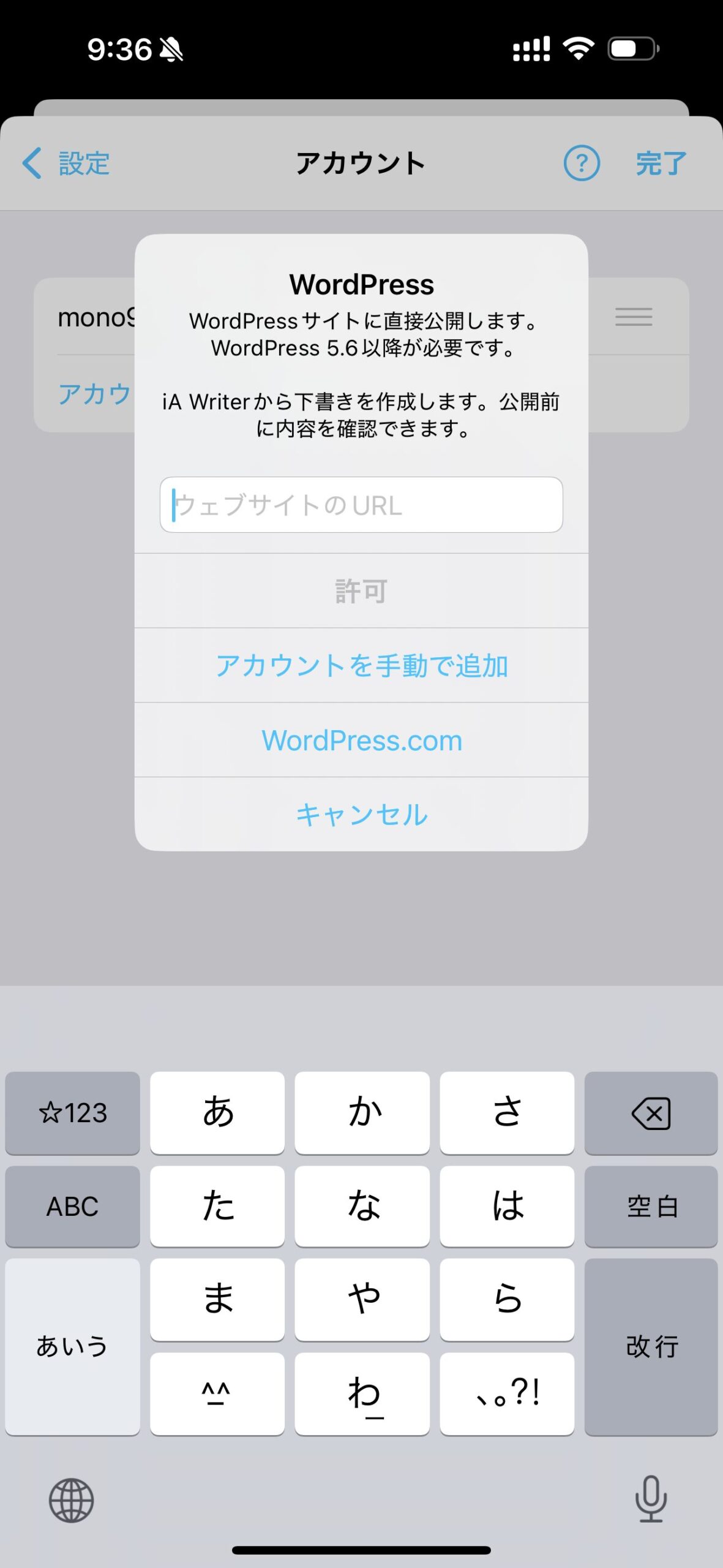Switch keyboard to ABC layout
The width and height of the screenshot is (723, 1568).
72,1207
